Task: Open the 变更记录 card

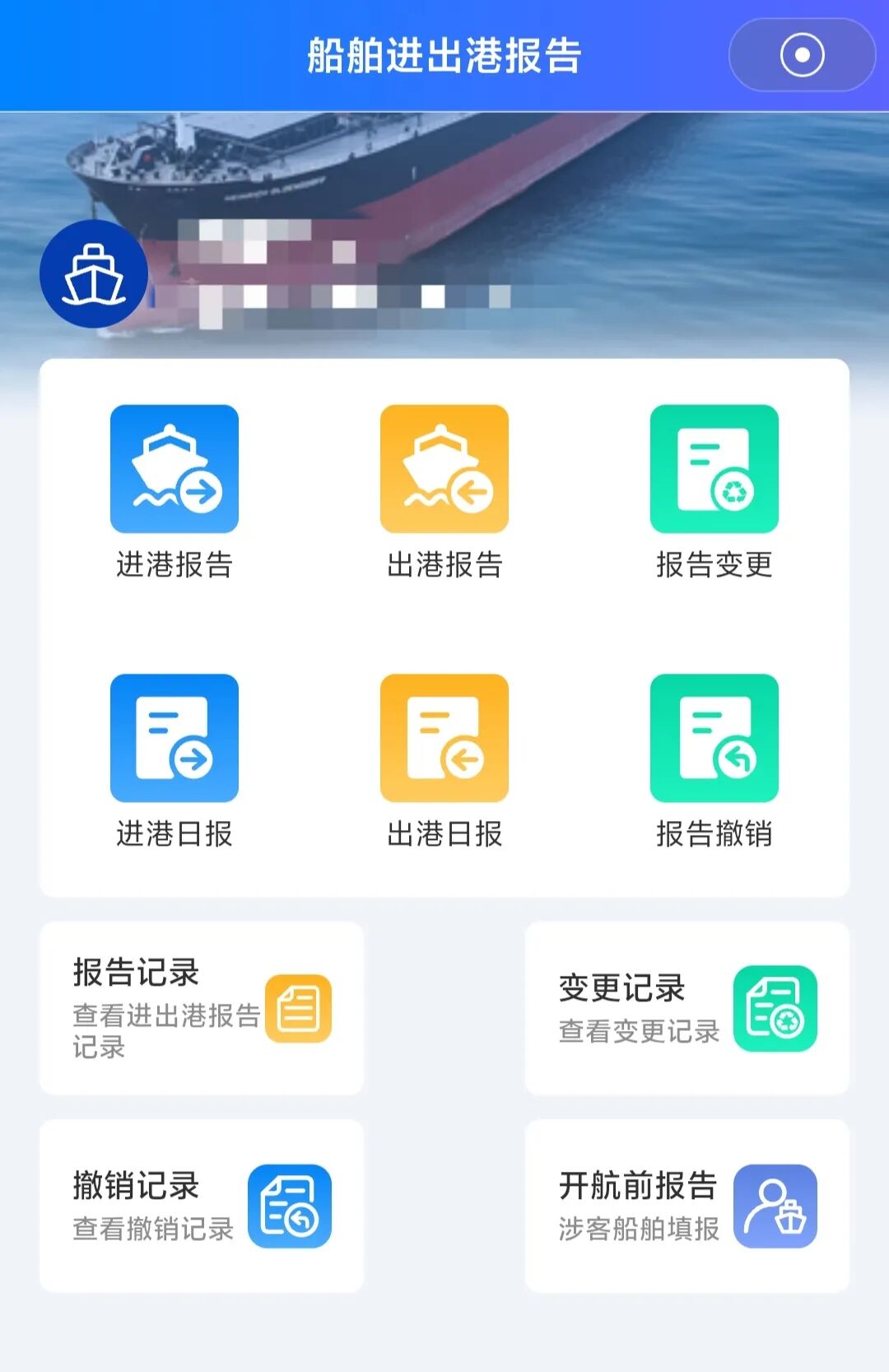Action: (687, 1008)
